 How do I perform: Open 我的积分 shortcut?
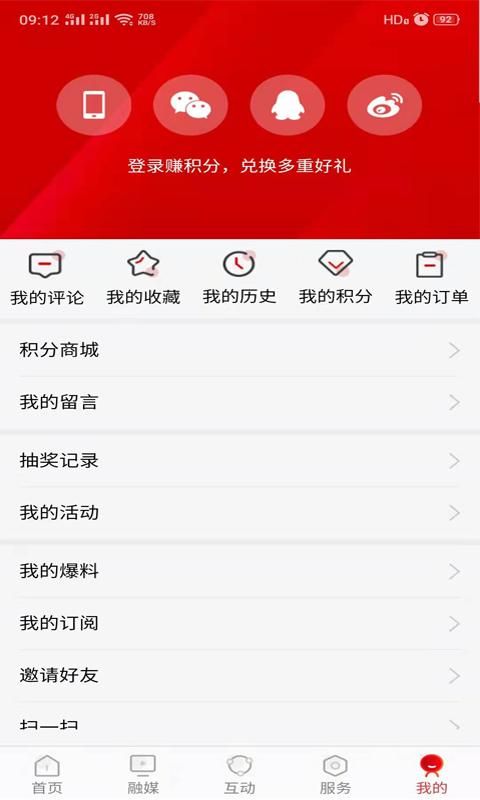tap(335, 278)
